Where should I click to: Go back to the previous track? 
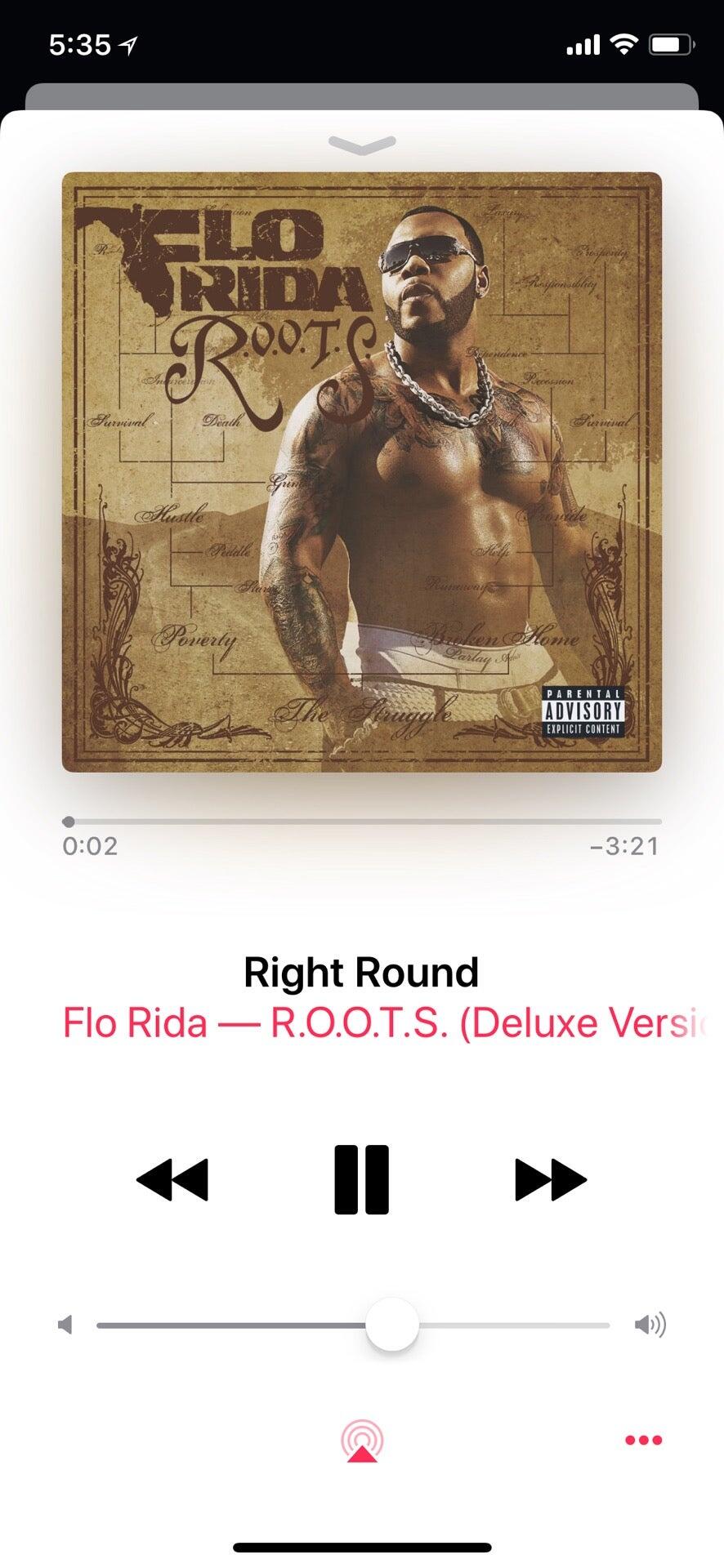click(172, 1179)
